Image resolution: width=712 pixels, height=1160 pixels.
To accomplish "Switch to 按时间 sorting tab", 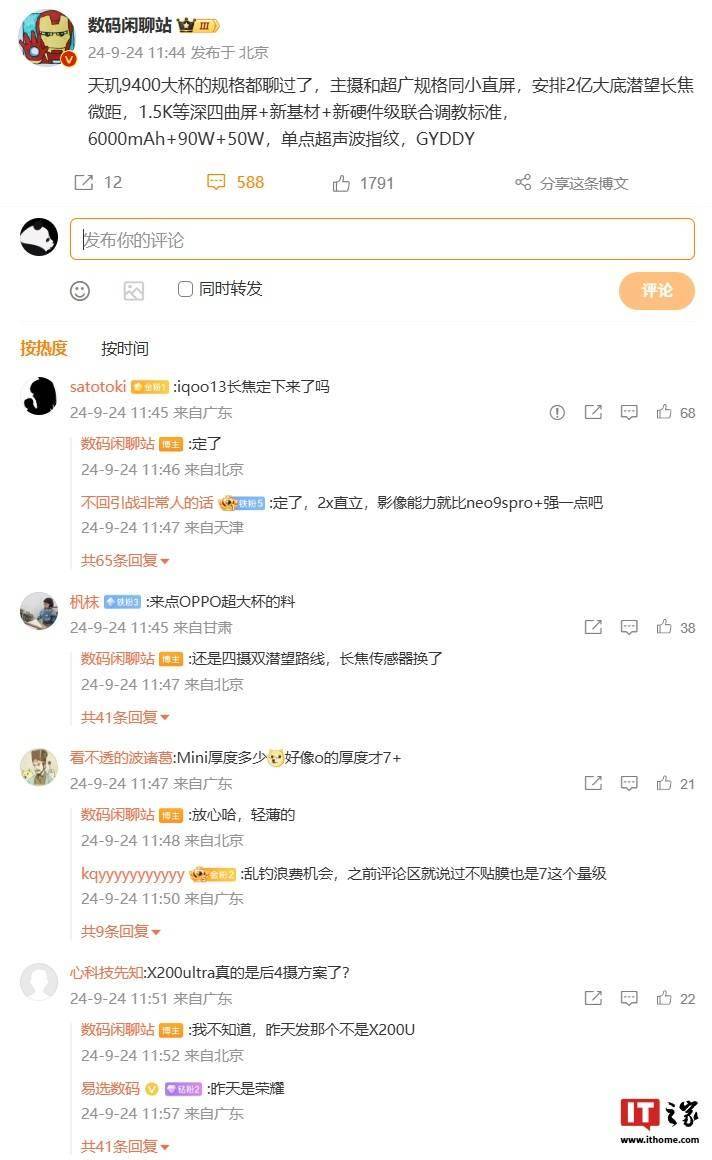I will click(x=125, y=348).
